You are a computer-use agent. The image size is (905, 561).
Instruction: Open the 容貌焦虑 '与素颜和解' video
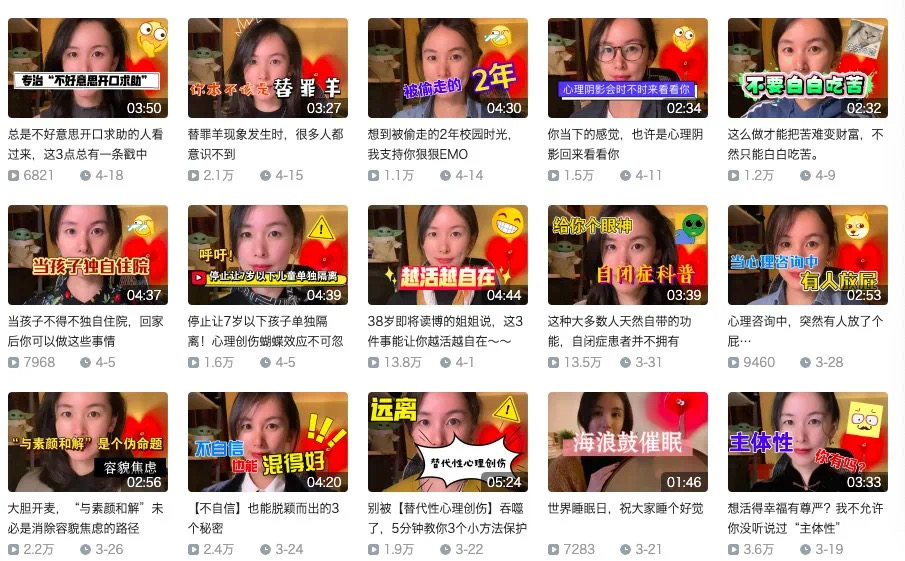pyautogui.click(x=87, y=442)
